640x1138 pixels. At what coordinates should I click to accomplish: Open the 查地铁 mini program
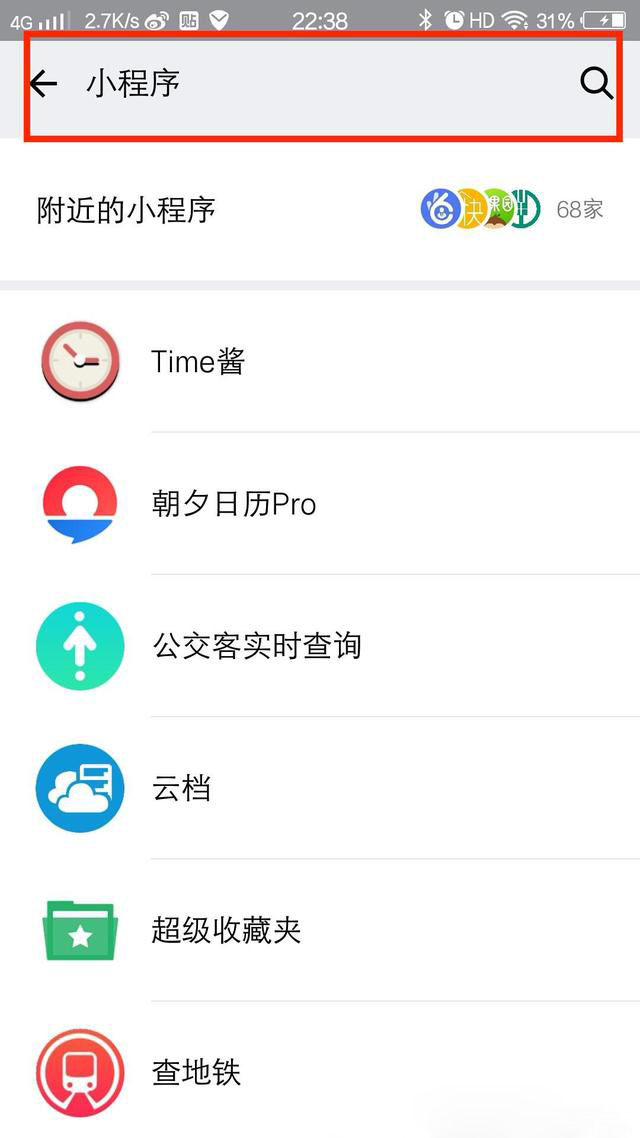320,1071
